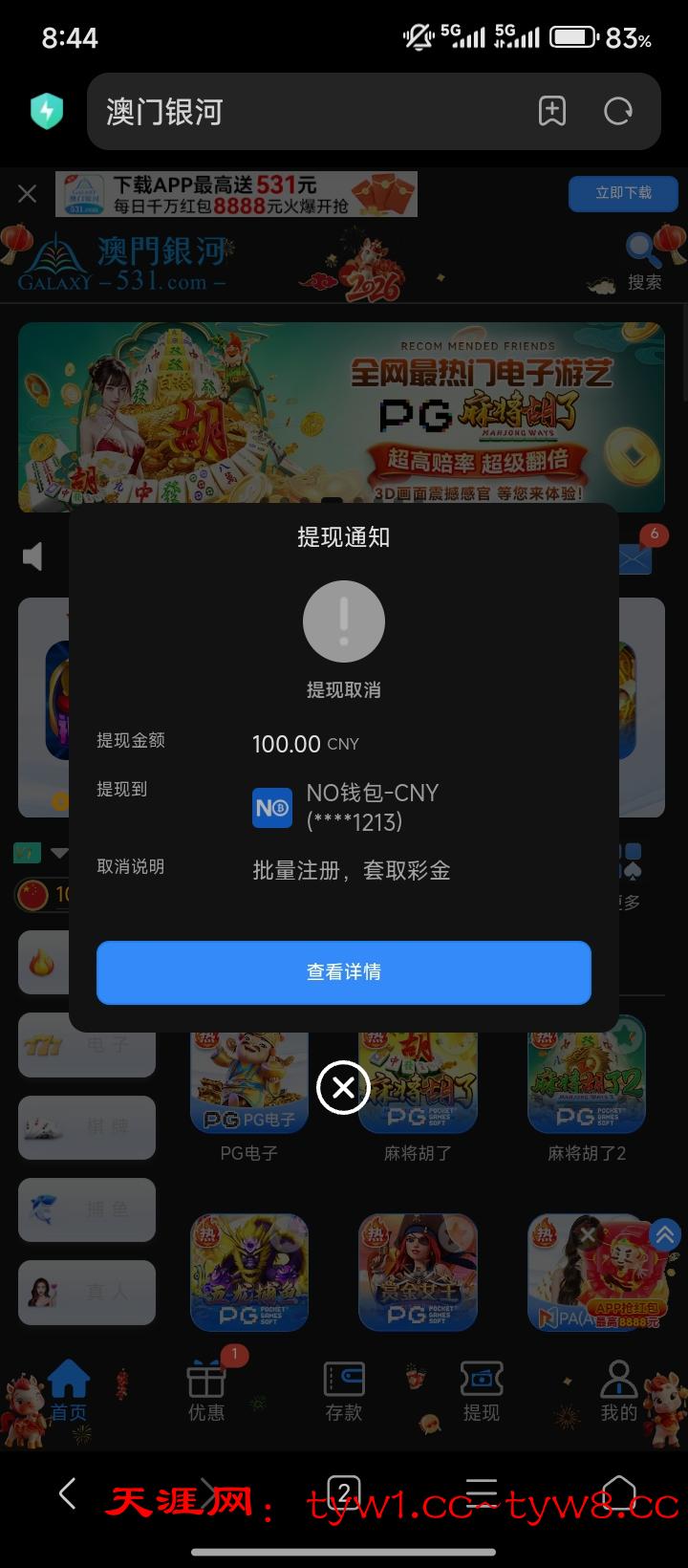Mute the banner using the speaker icon
Image resolution: width=688 pixels, height=1568 pixels.
click(32, 555)
